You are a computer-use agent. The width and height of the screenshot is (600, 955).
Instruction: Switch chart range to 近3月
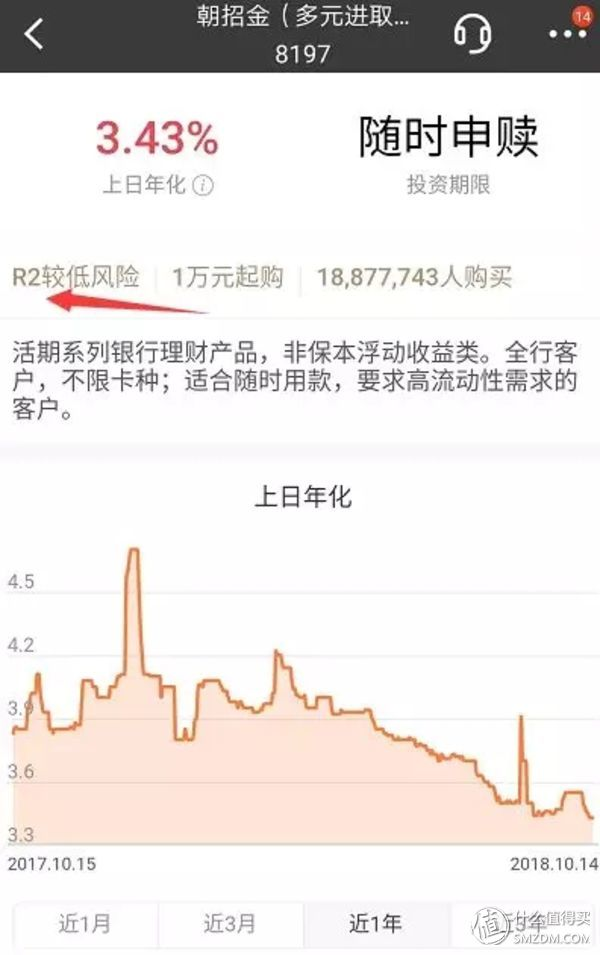[x=231, y=924]
